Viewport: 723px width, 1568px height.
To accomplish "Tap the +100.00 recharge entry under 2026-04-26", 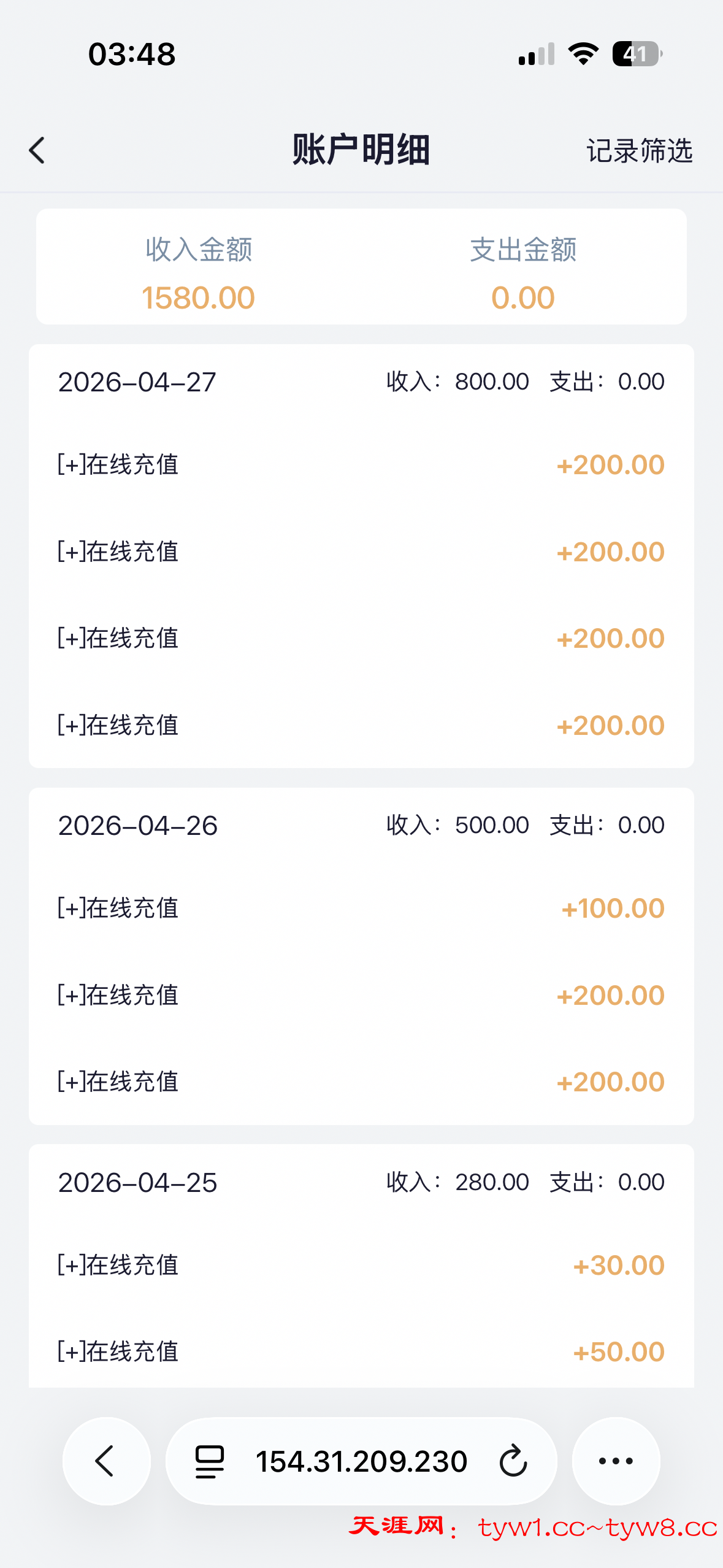I will tap(361, 908).
